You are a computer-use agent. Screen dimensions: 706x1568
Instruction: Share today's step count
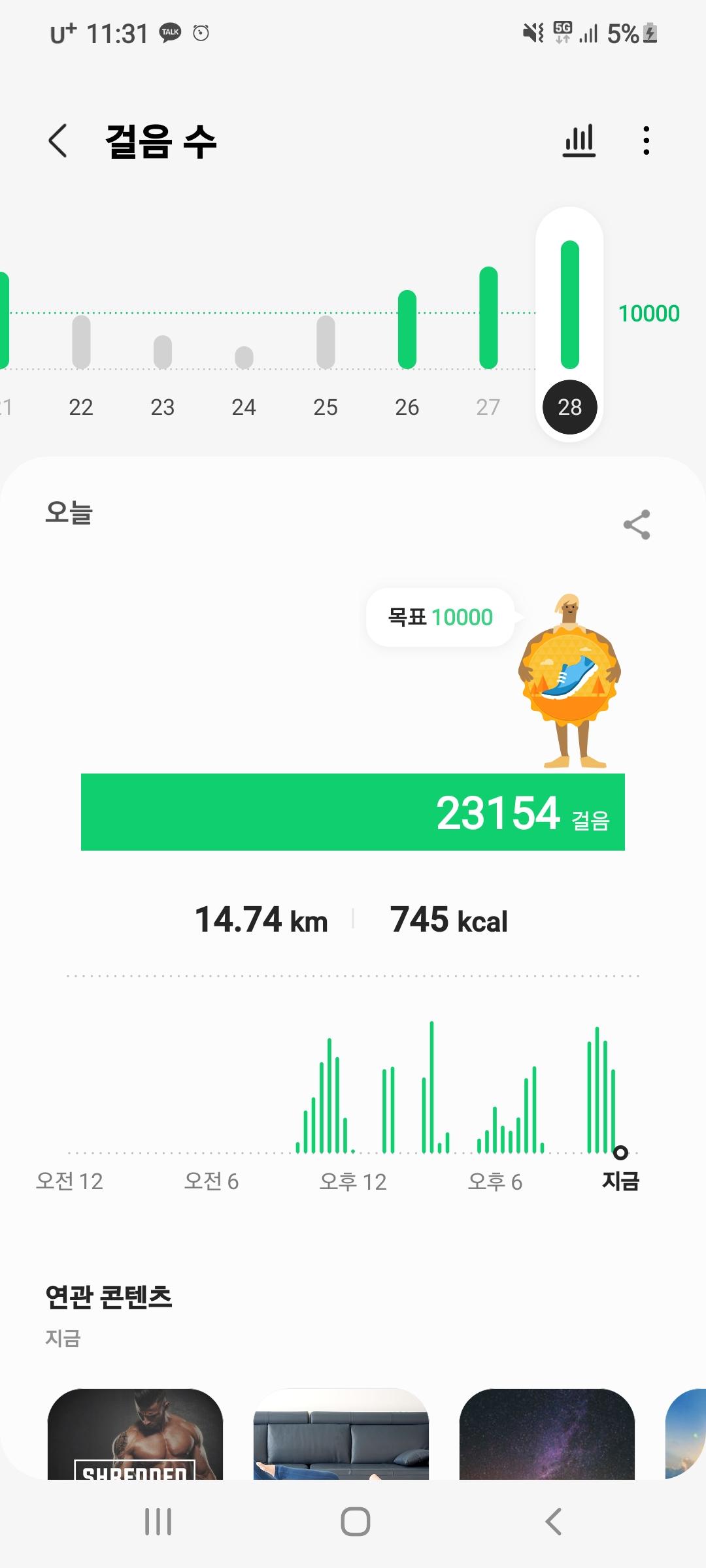(637, 525)
